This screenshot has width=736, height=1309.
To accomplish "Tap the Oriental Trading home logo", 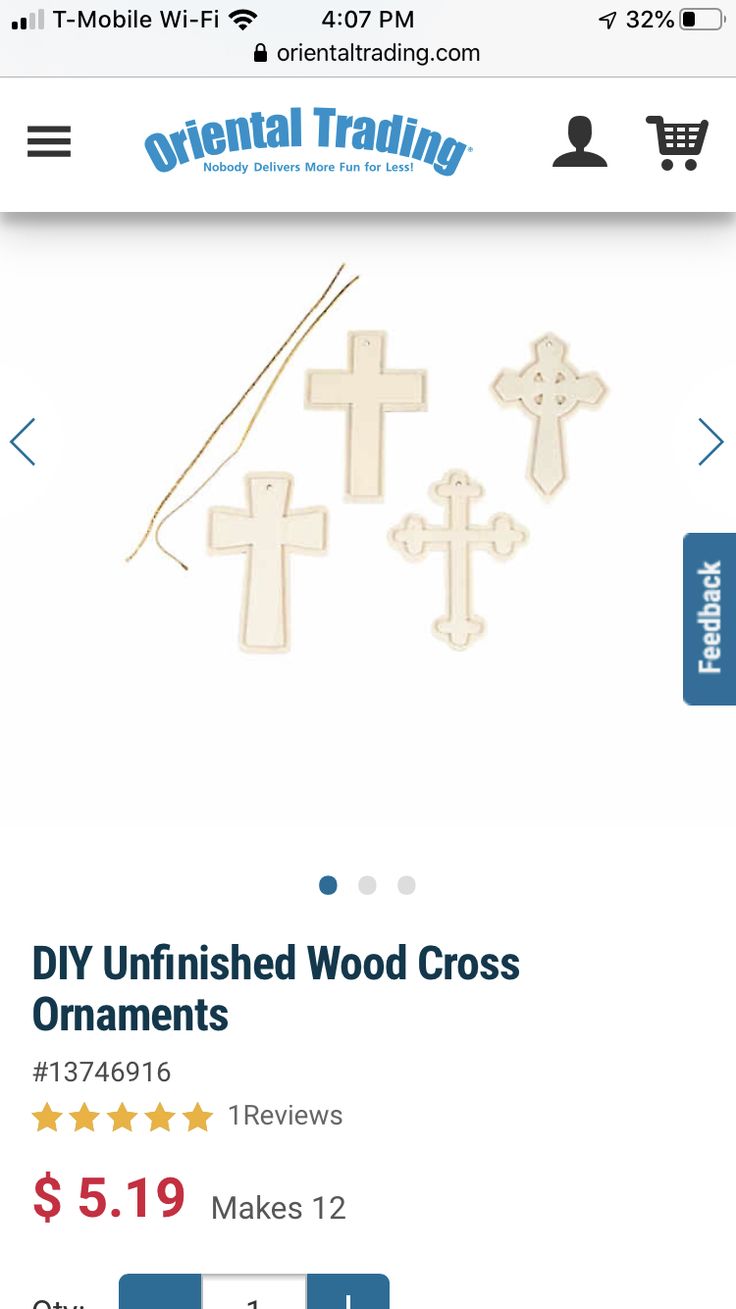I will click(x=307, y=142).
